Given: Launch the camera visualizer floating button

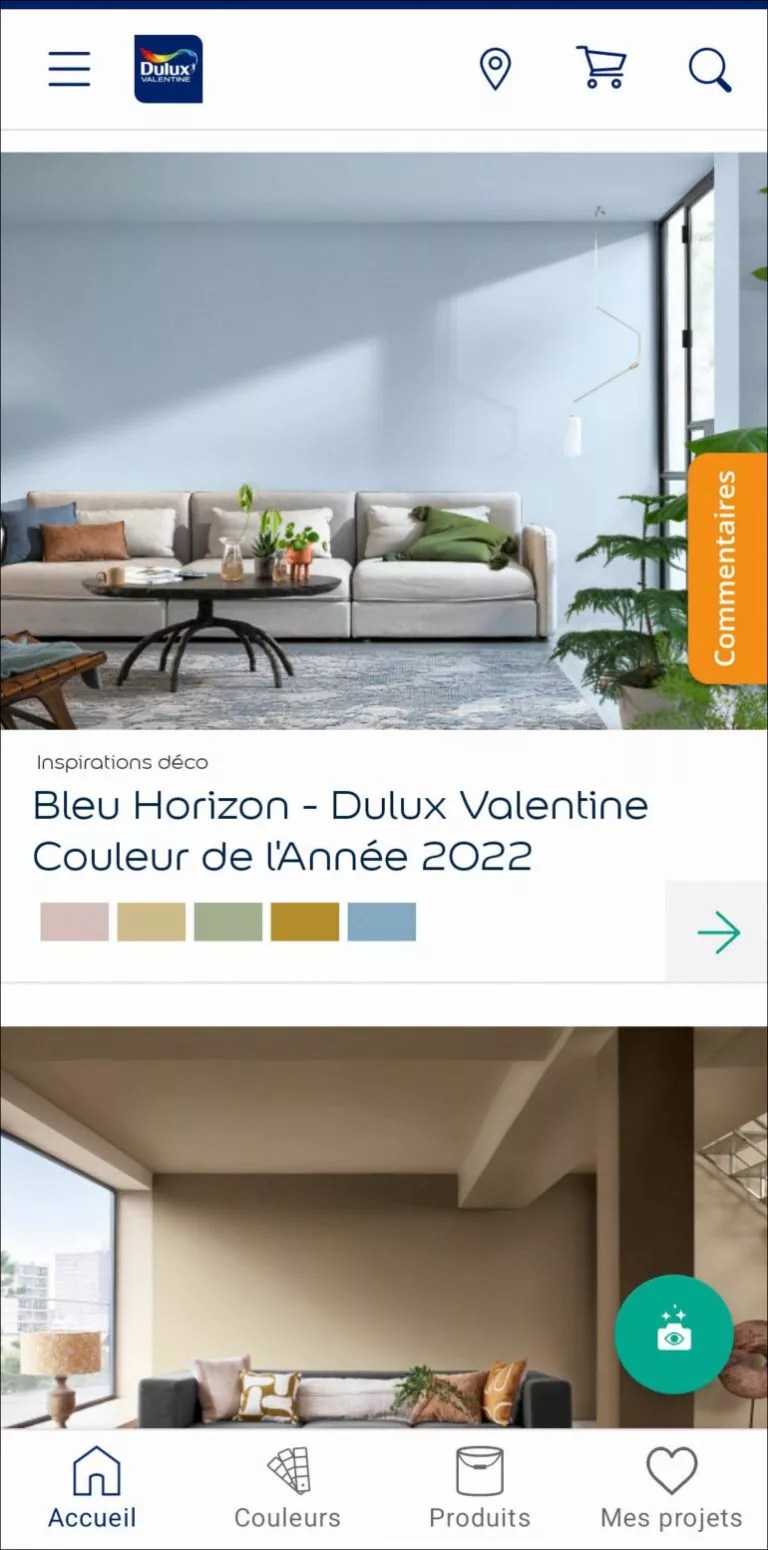Looking at the screenshot, I should click(673, 1333).
